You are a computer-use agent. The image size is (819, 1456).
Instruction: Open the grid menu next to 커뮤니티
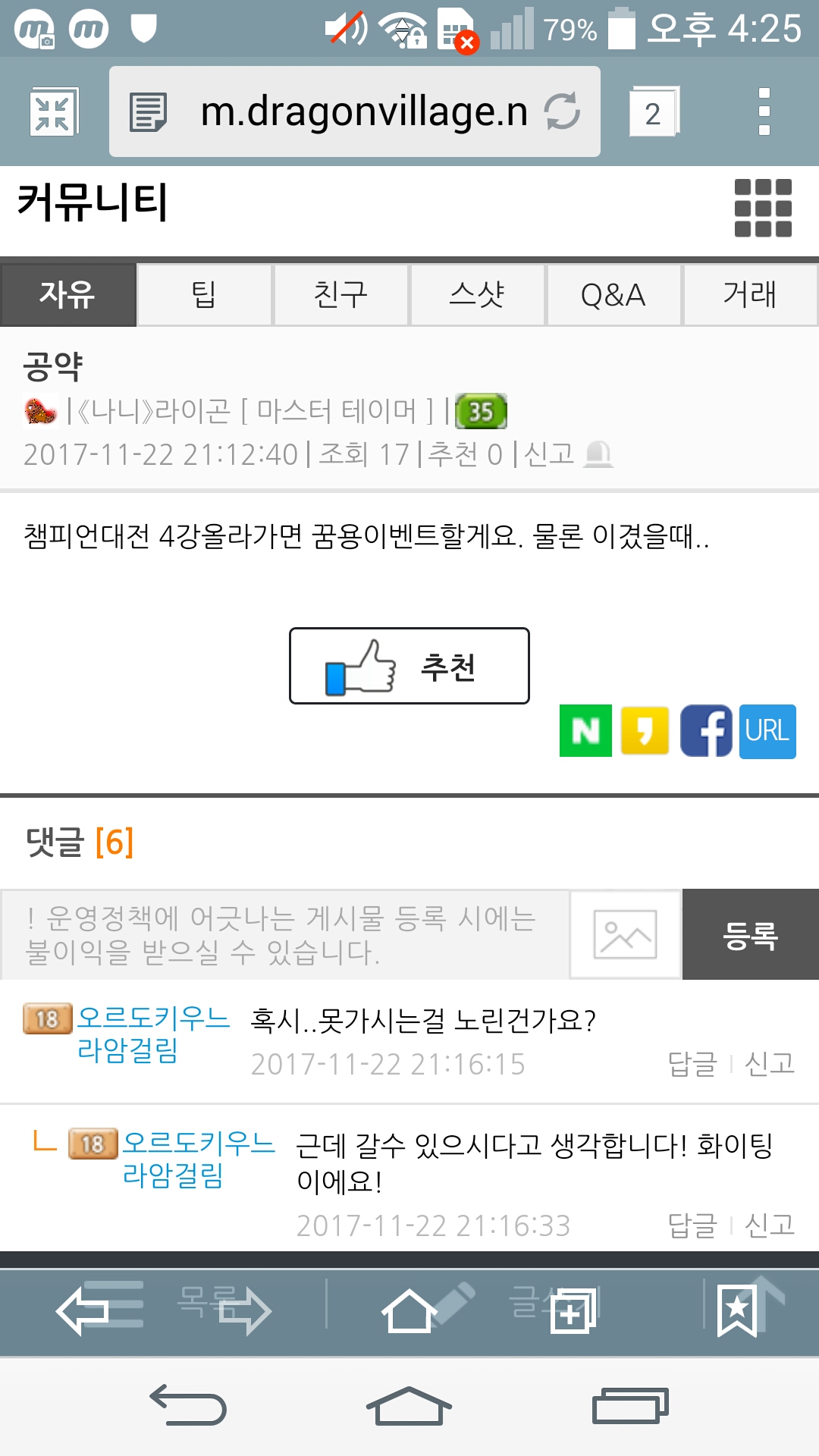click(763, 208)
